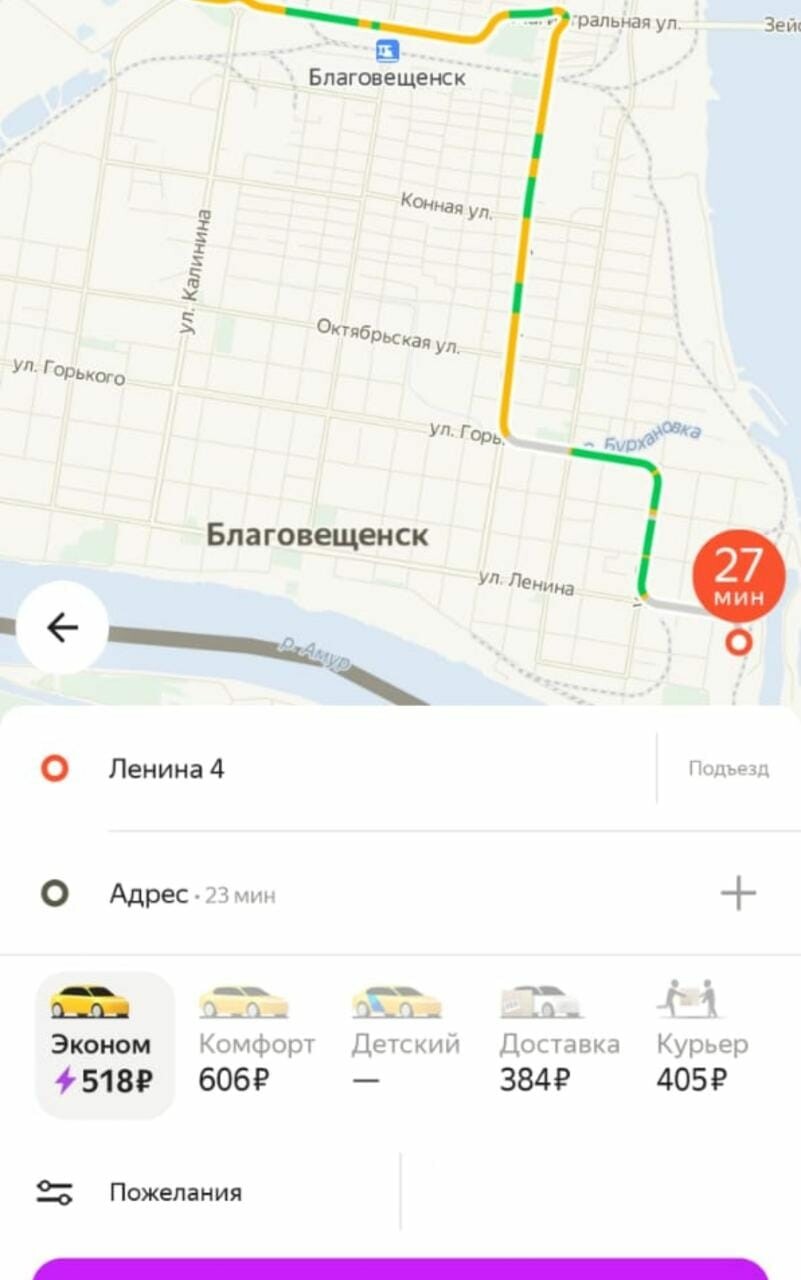Tap the purple order button
The width and height of the screenshot is (801, 1280).
pyautogui.click(x=400, y=1268)
